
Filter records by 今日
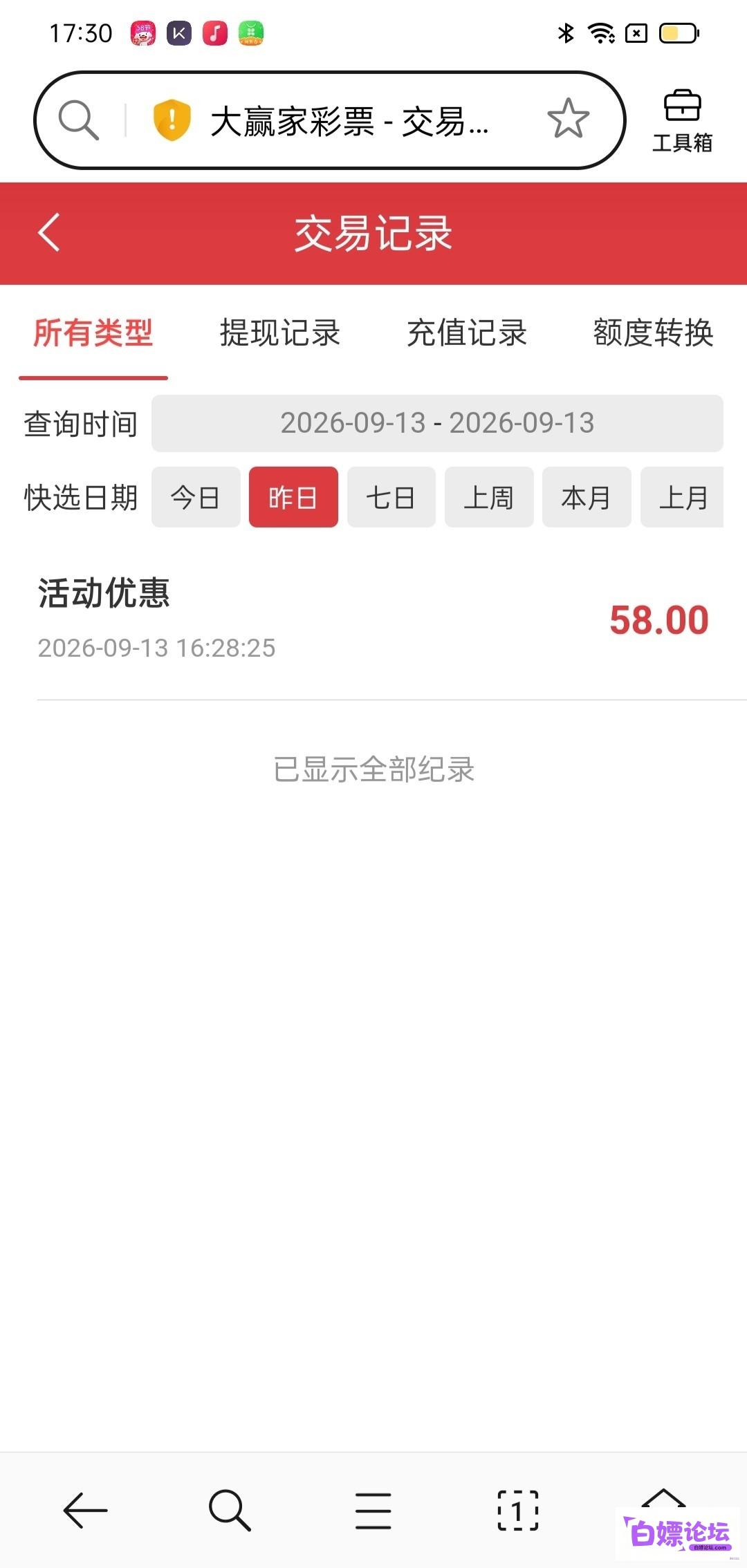196,497
